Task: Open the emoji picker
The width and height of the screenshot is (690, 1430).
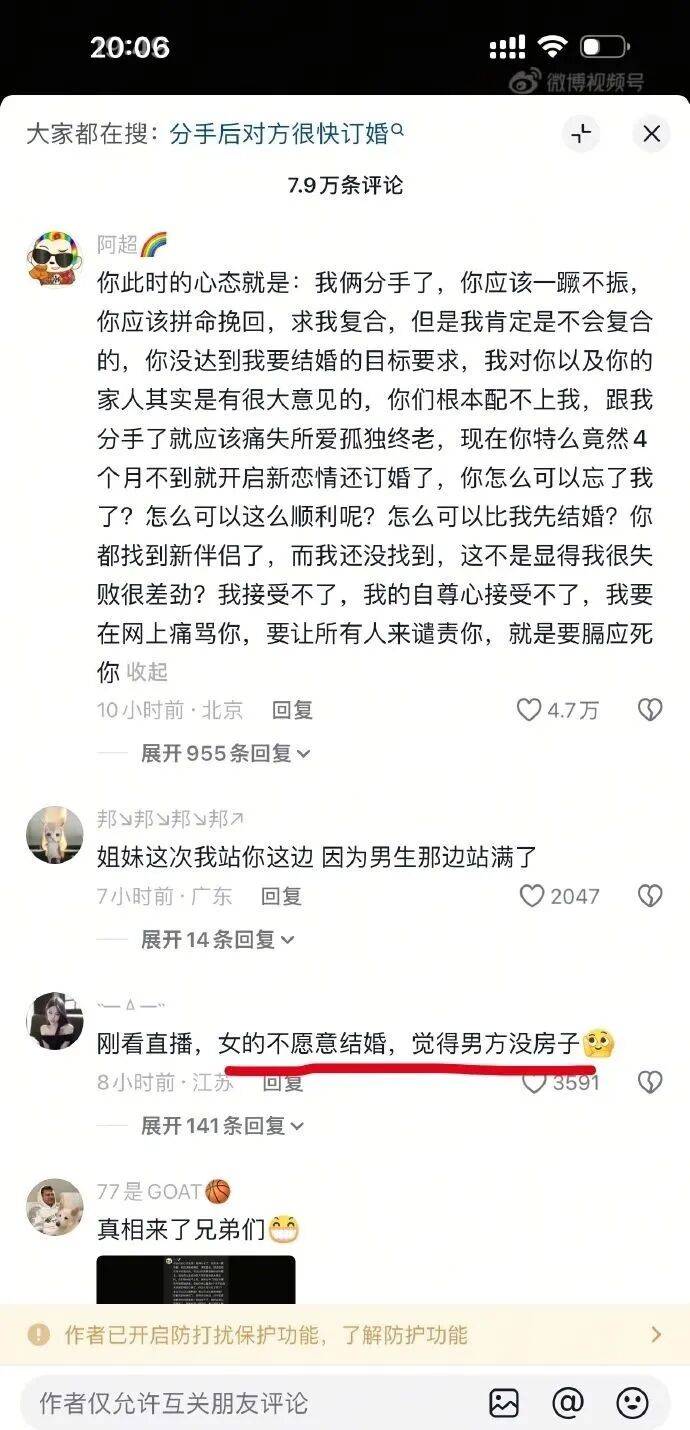Action: click(x=632, y=1403)
